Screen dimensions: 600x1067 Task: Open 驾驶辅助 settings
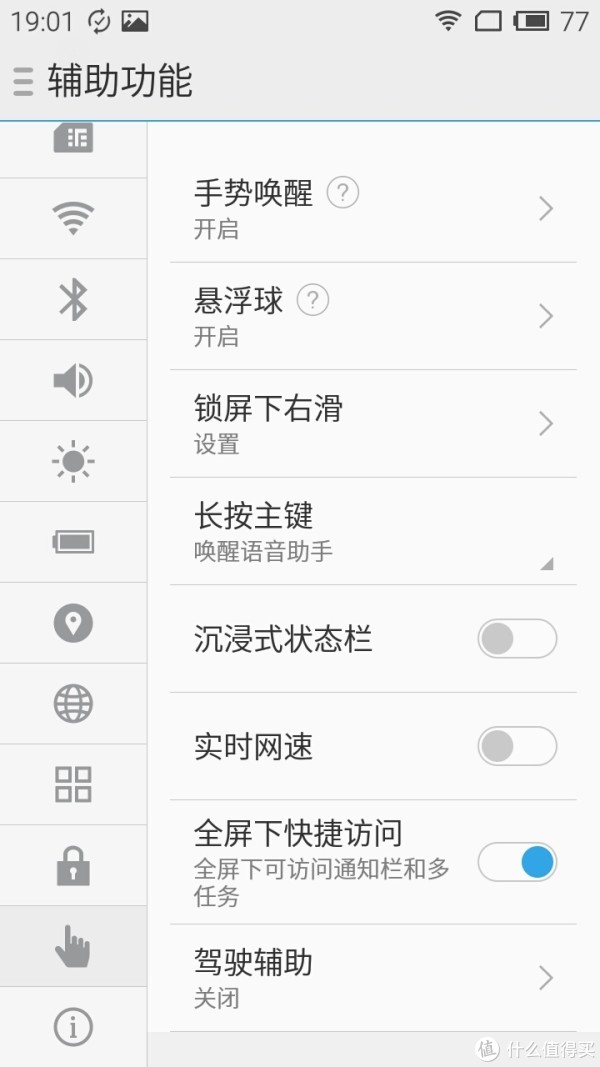click(373, 978)
